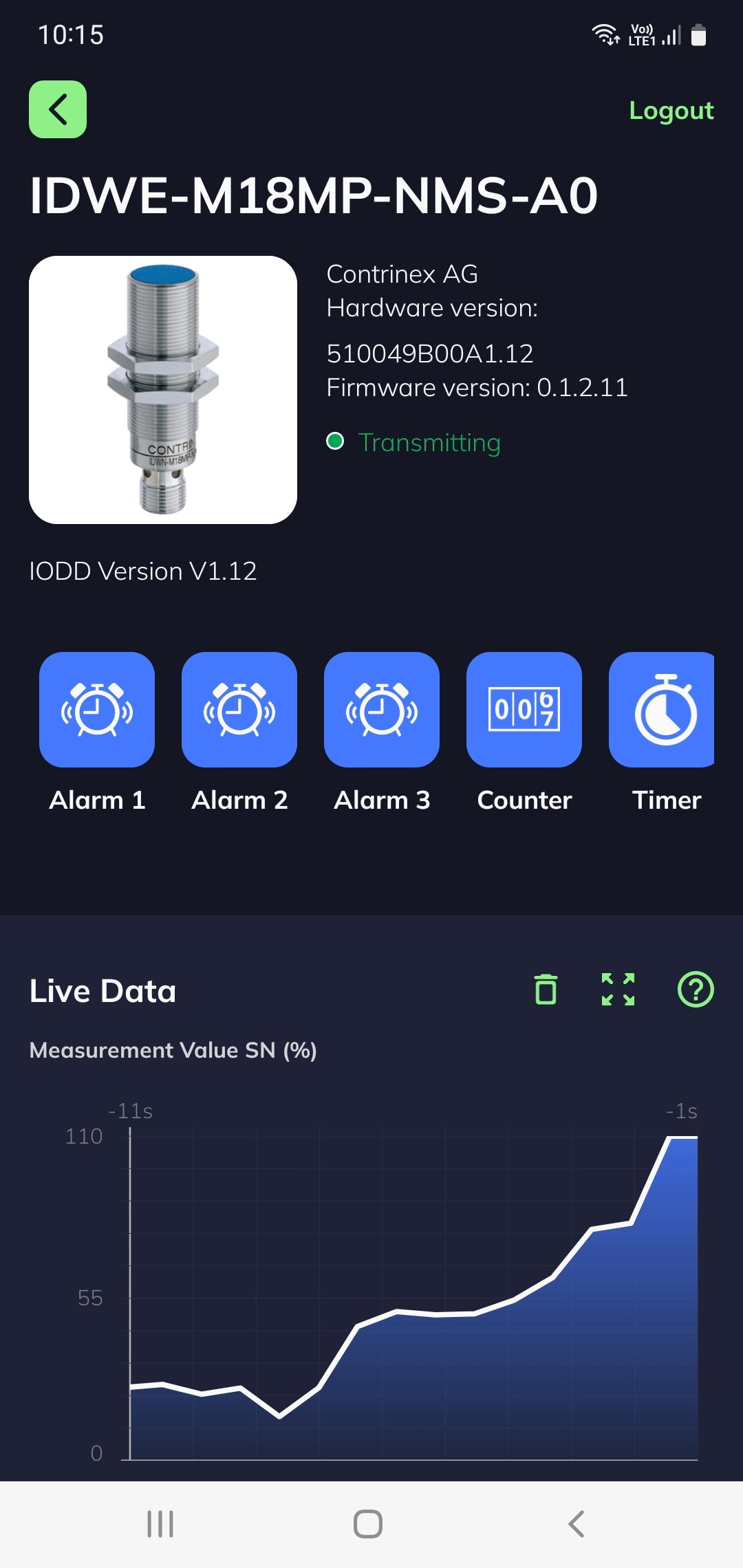Tap Logout

[x=671, y=111]
